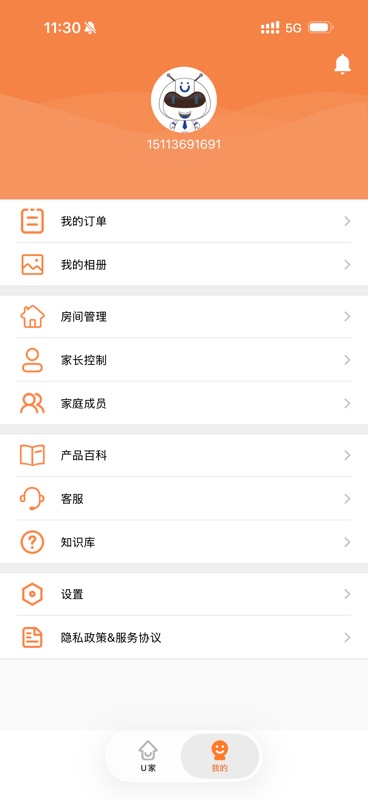
Task: Open the notifications bell
Action: pos(342,64)
